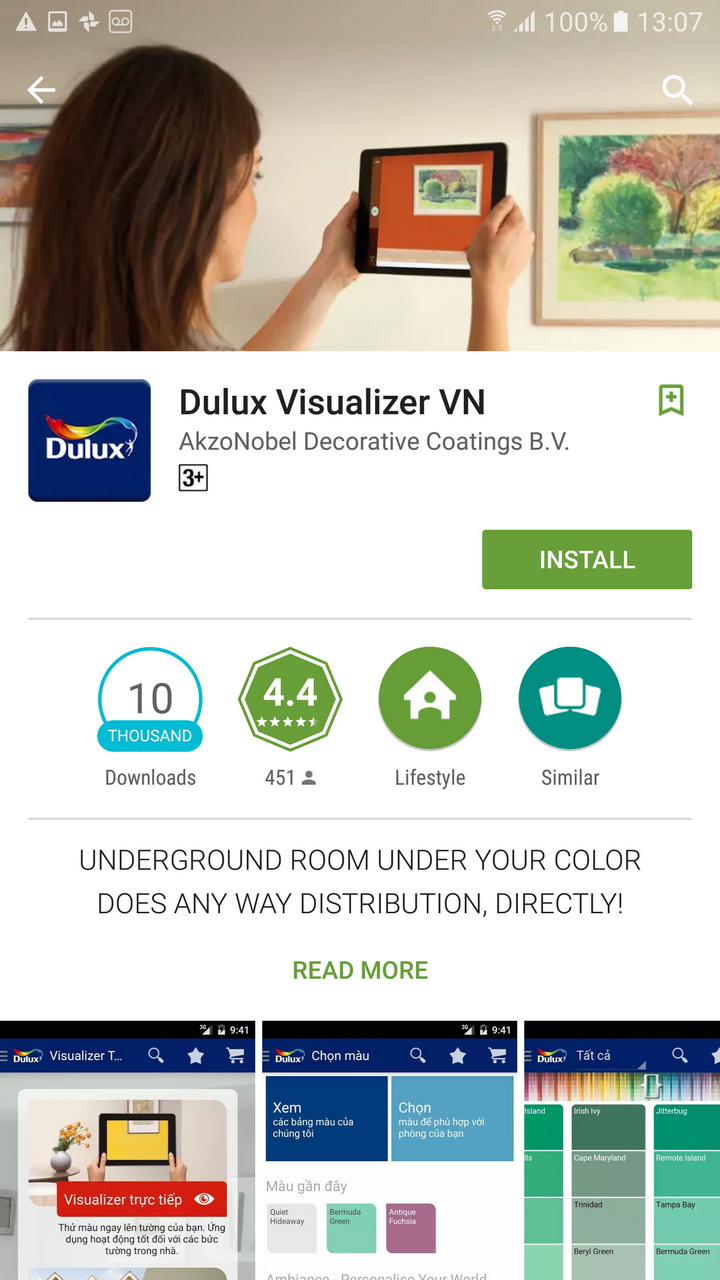Add Dulux Visualizer VN to wishlist
The image size is (720, 1280).
[671, 400]
